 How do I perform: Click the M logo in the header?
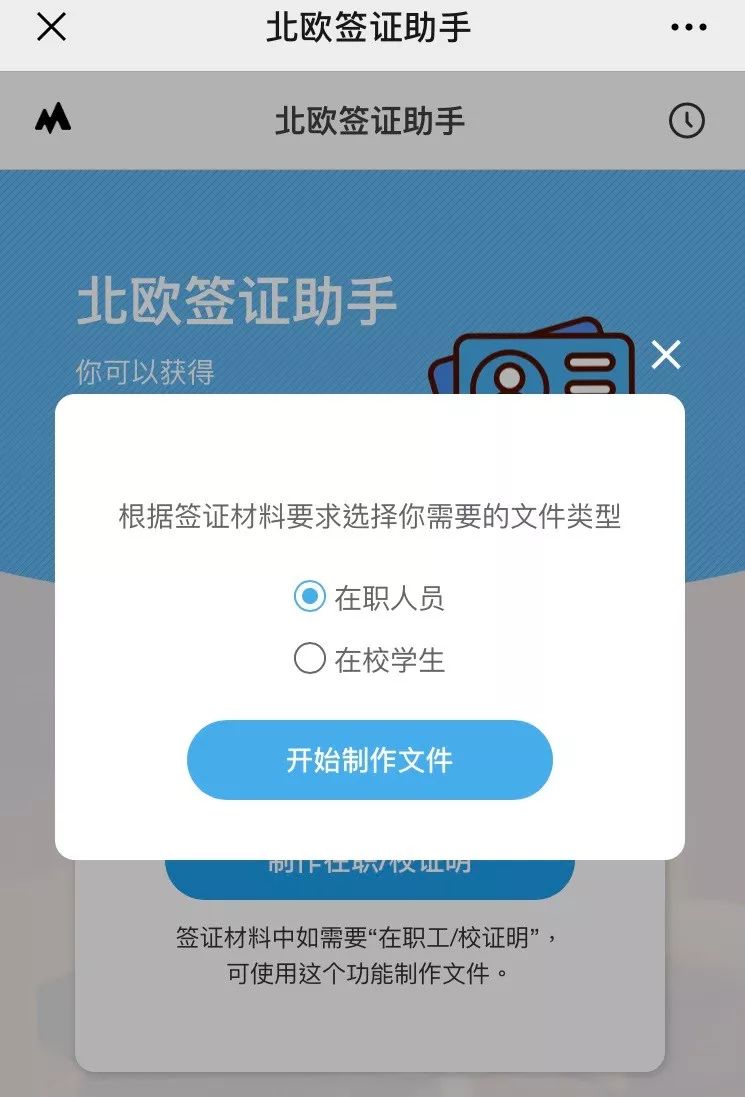[55, 118]
